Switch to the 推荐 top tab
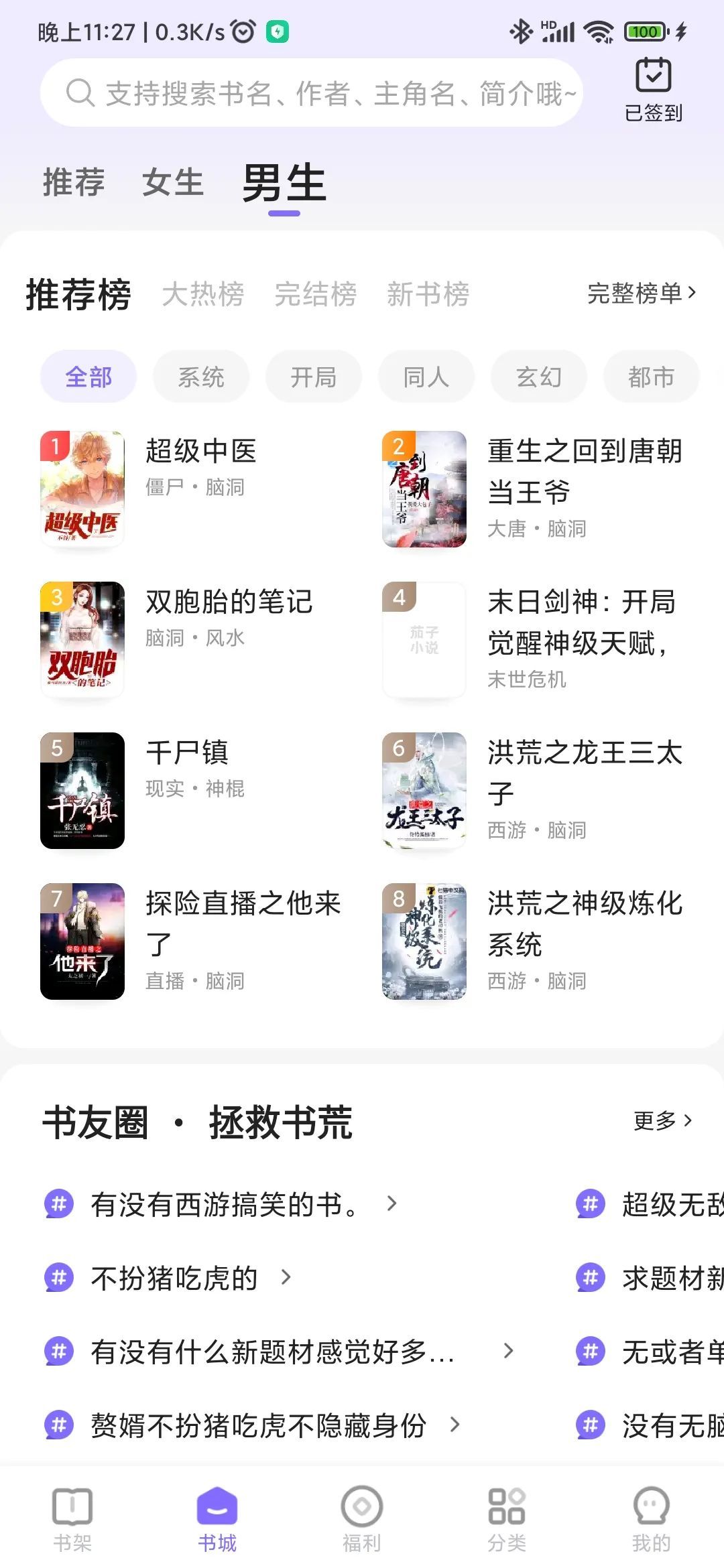 [x=74, y=182]
